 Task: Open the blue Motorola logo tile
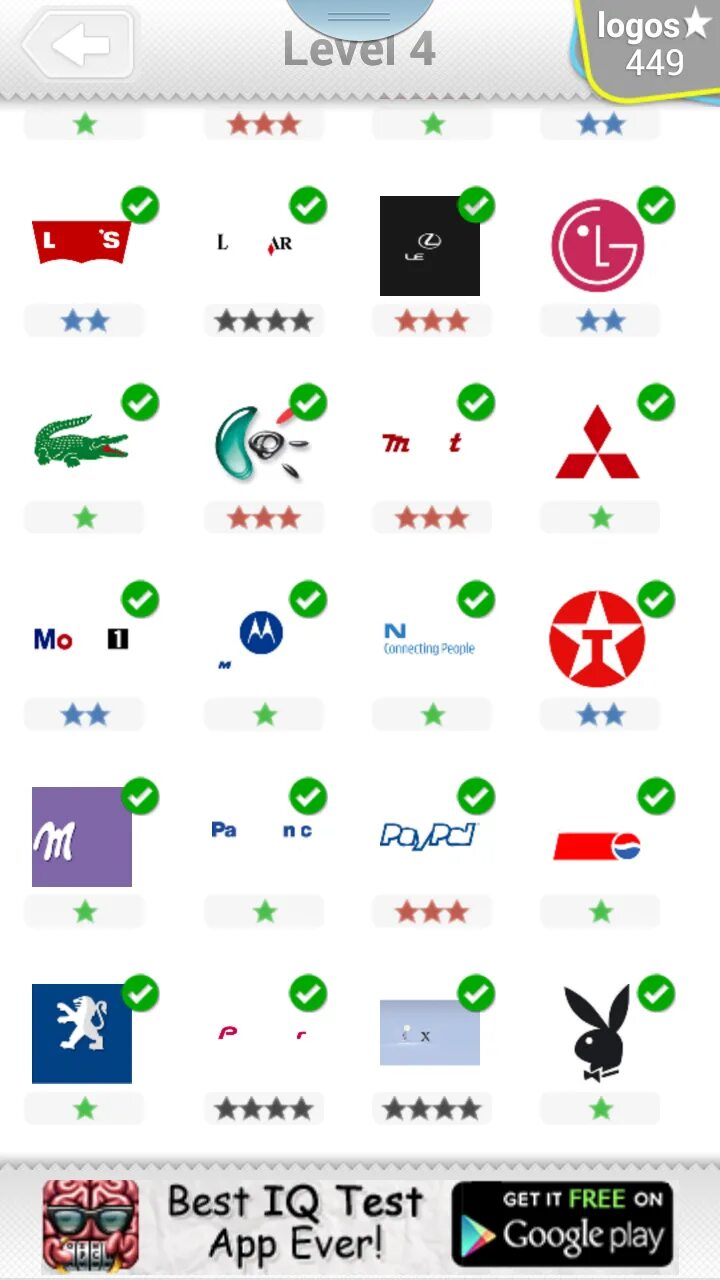(260, 637)
